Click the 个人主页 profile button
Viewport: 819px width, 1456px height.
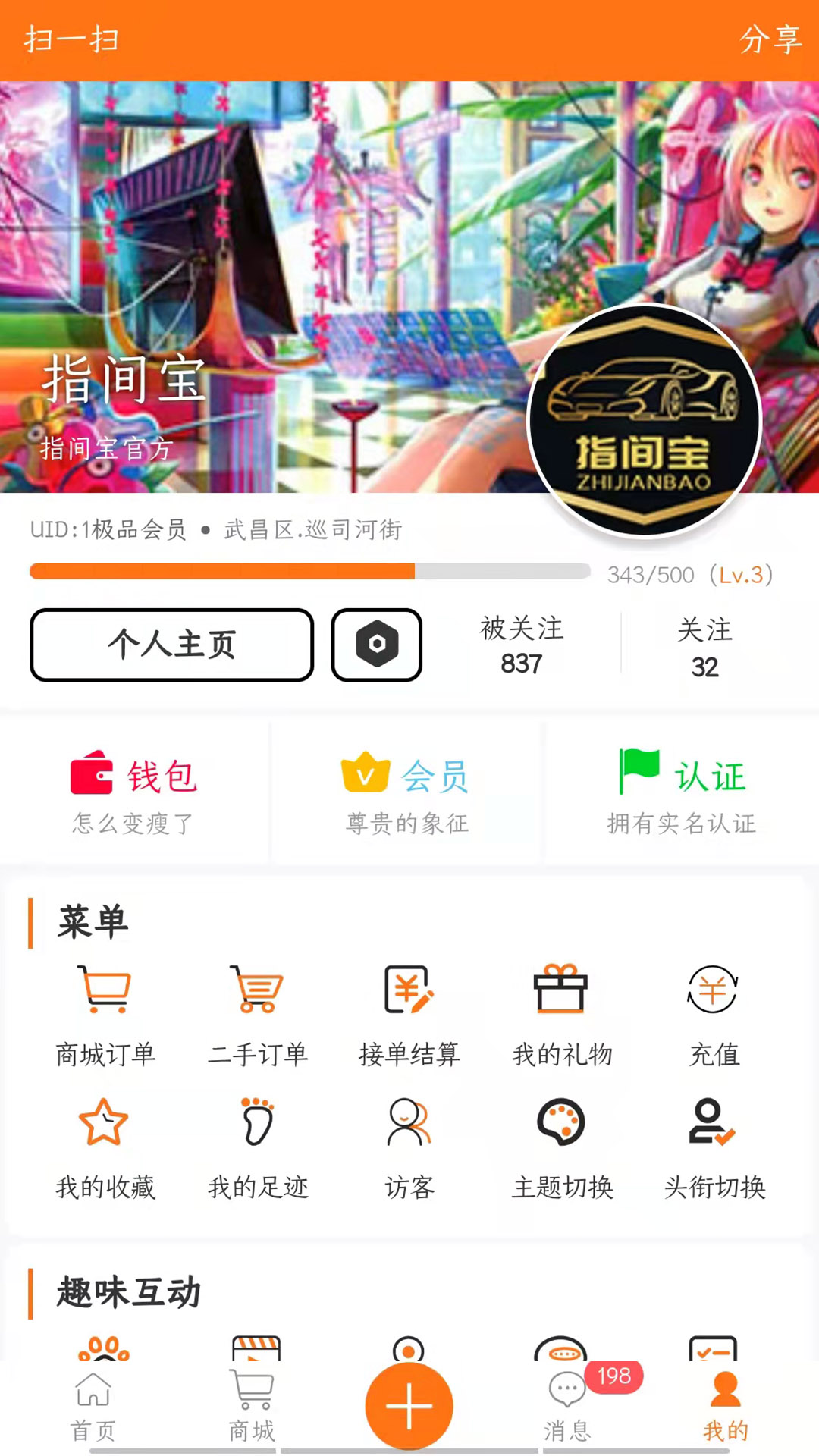pyautogui.click(x=172, y=645)
